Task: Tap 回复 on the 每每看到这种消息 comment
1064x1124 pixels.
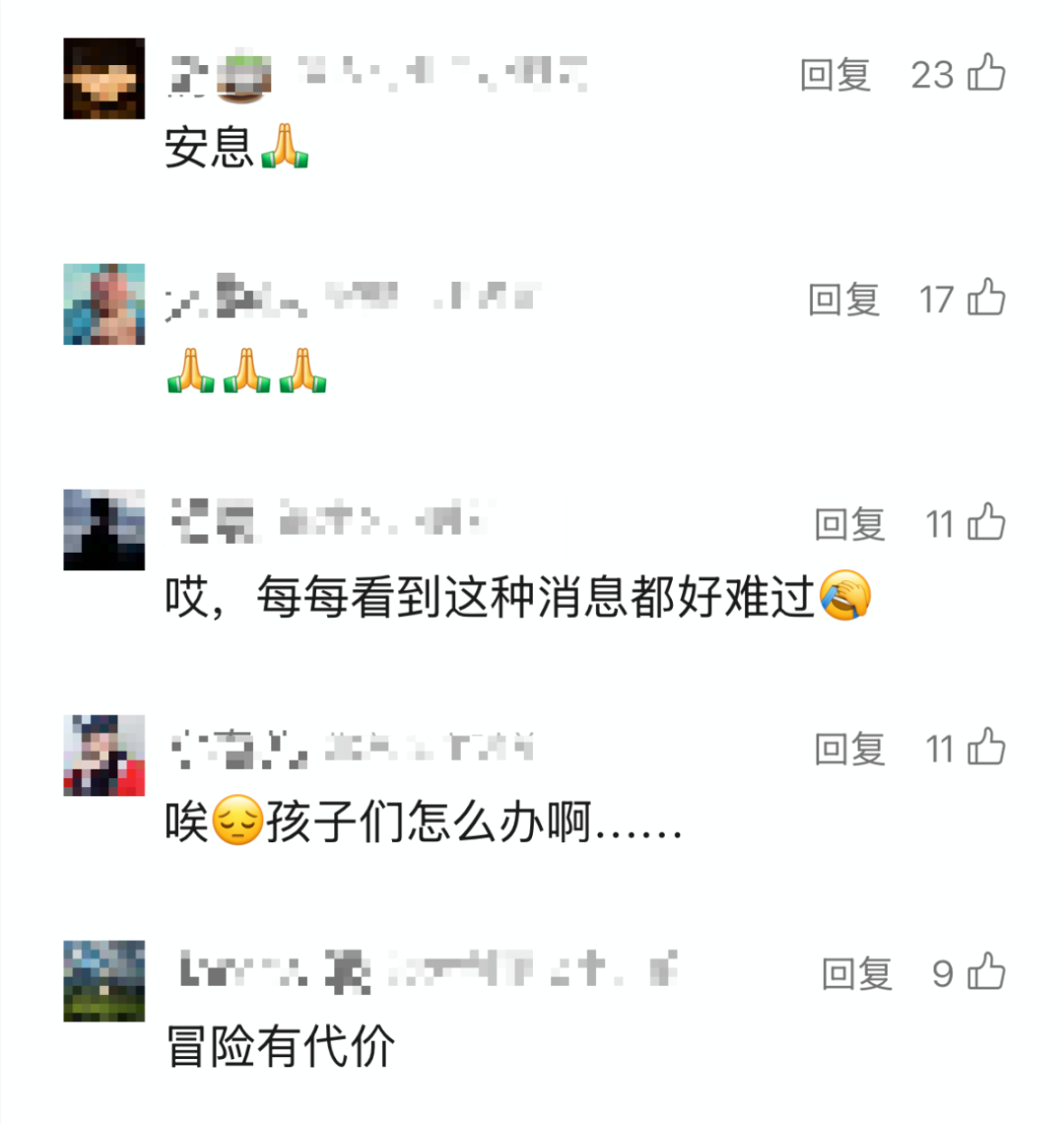Action: [849, 524]
